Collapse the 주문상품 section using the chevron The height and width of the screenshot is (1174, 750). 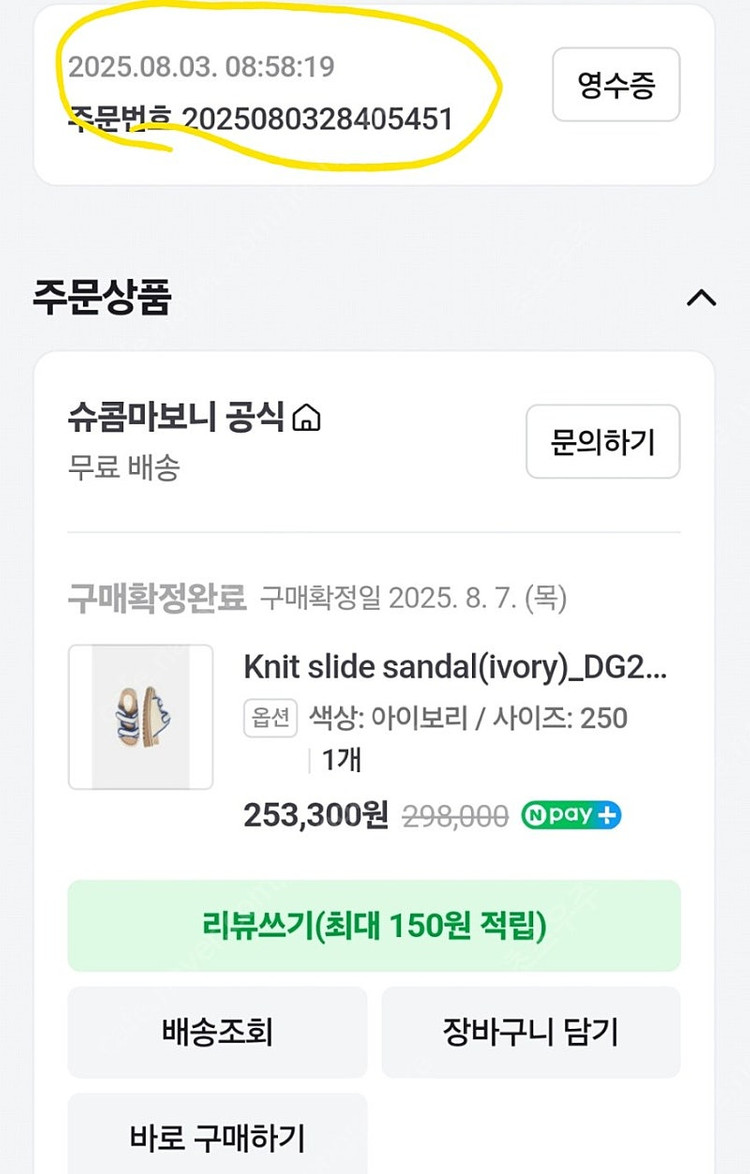coord(702,297)
